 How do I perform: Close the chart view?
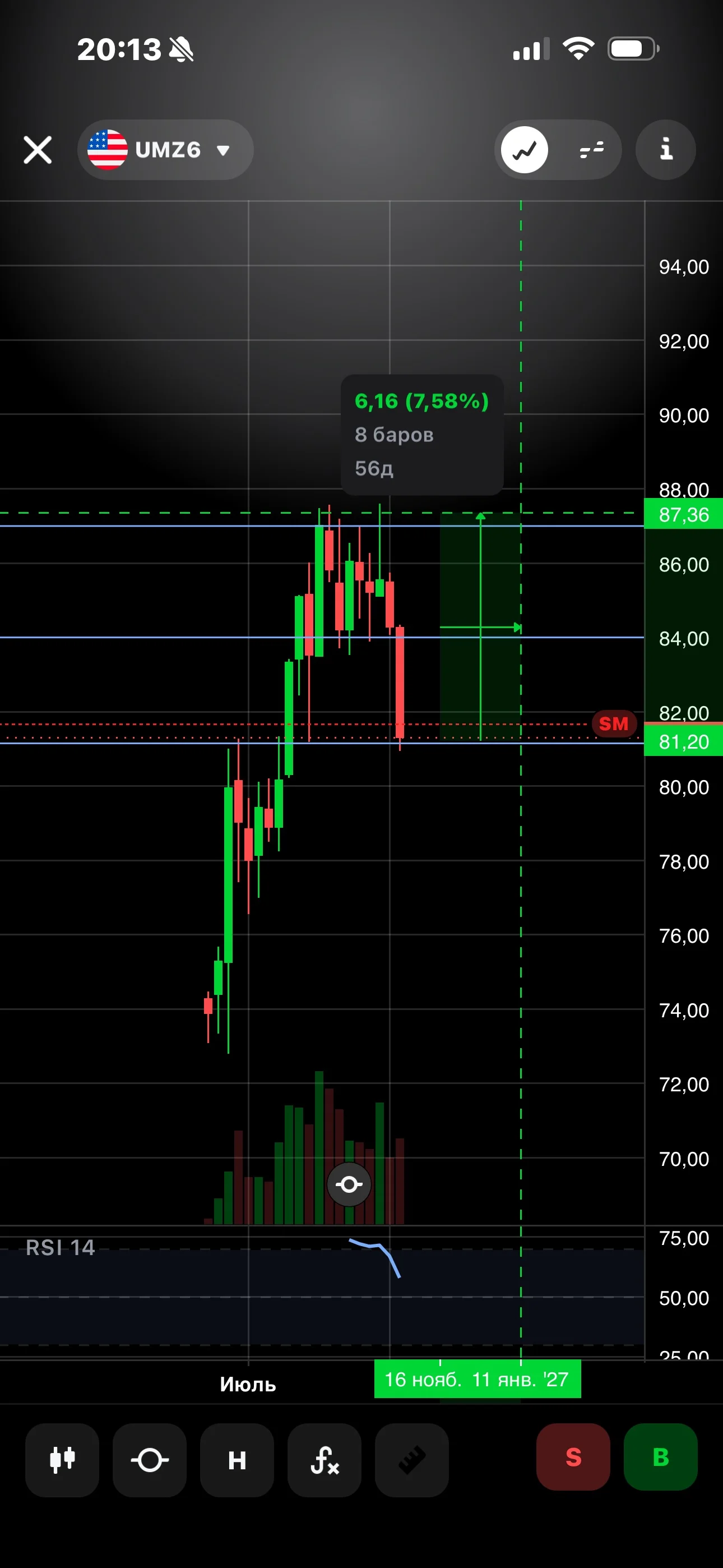tap(38, 150)
